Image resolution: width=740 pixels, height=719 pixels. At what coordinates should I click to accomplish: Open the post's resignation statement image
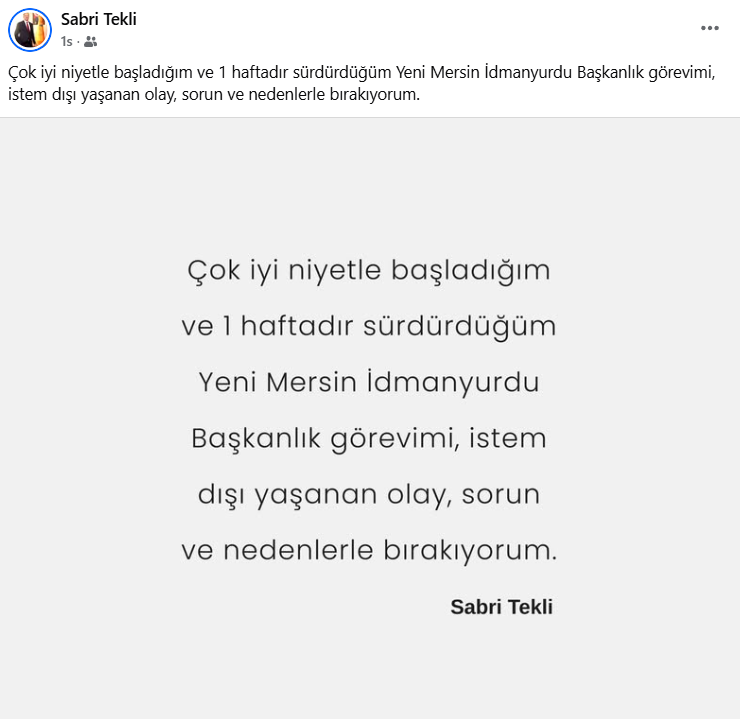pyautogui.click(x=370, y=418)
